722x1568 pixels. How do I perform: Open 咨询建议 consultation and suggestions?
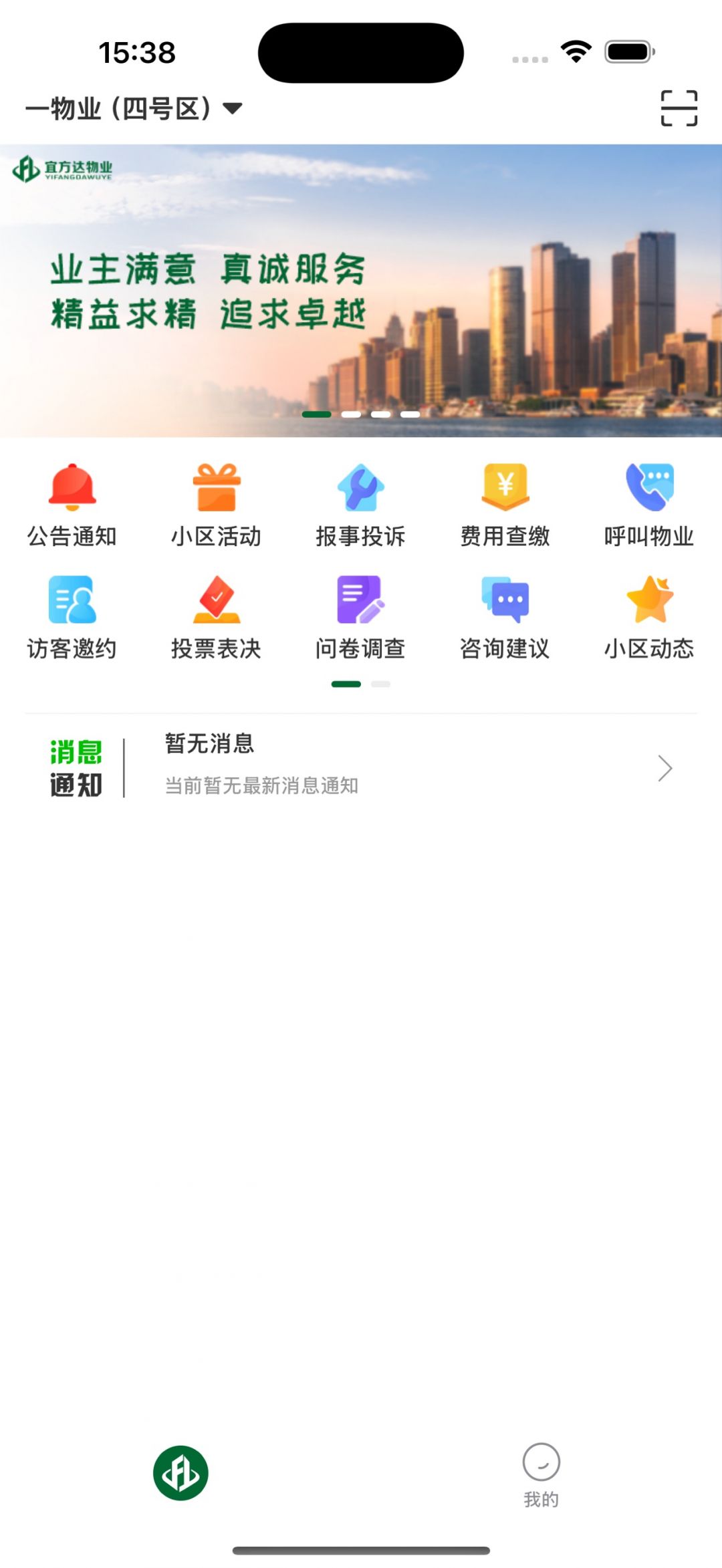505,618
